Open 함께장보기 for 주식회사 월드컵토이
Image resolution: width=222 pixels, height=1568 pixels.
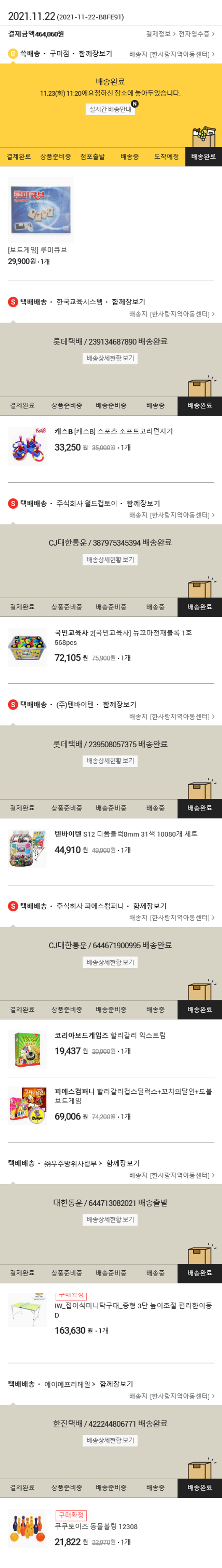[144, 503]
